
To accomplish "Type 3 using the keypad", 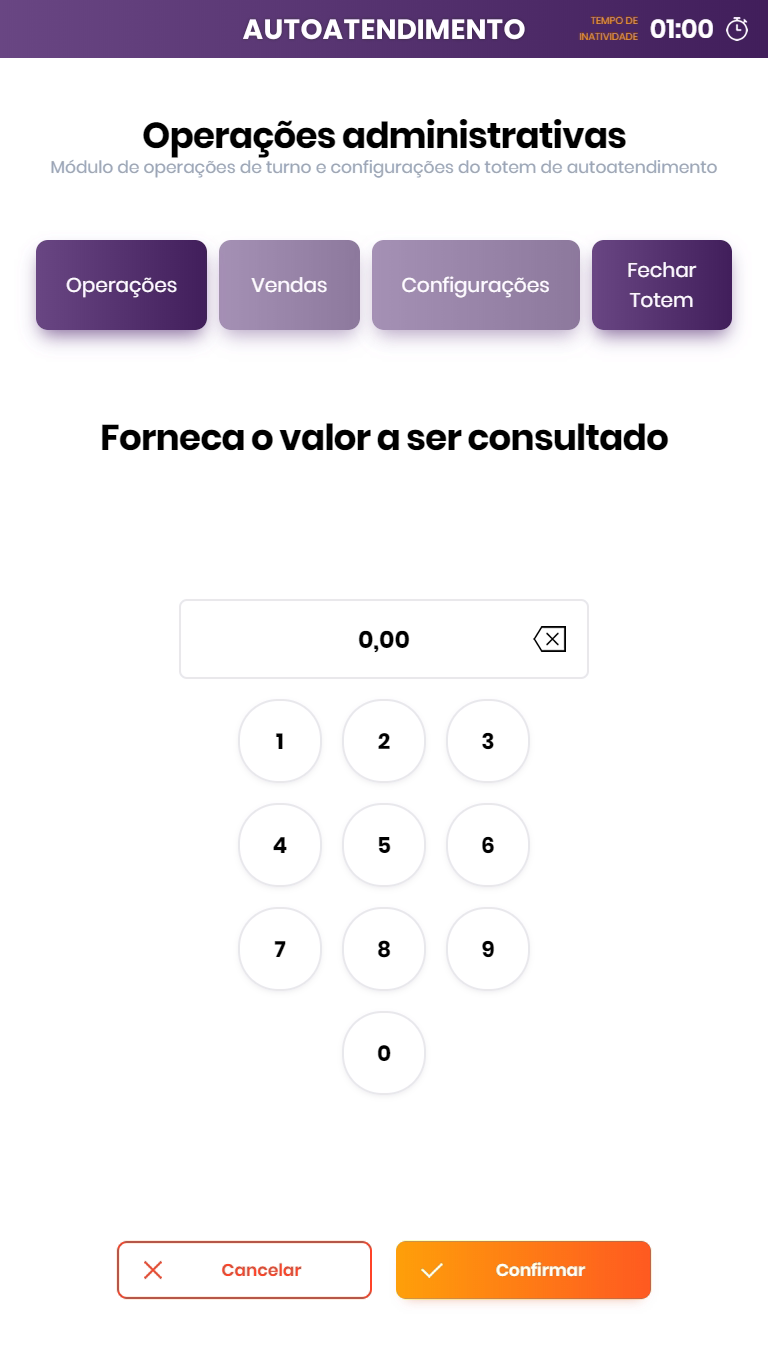I will (488, 741).
